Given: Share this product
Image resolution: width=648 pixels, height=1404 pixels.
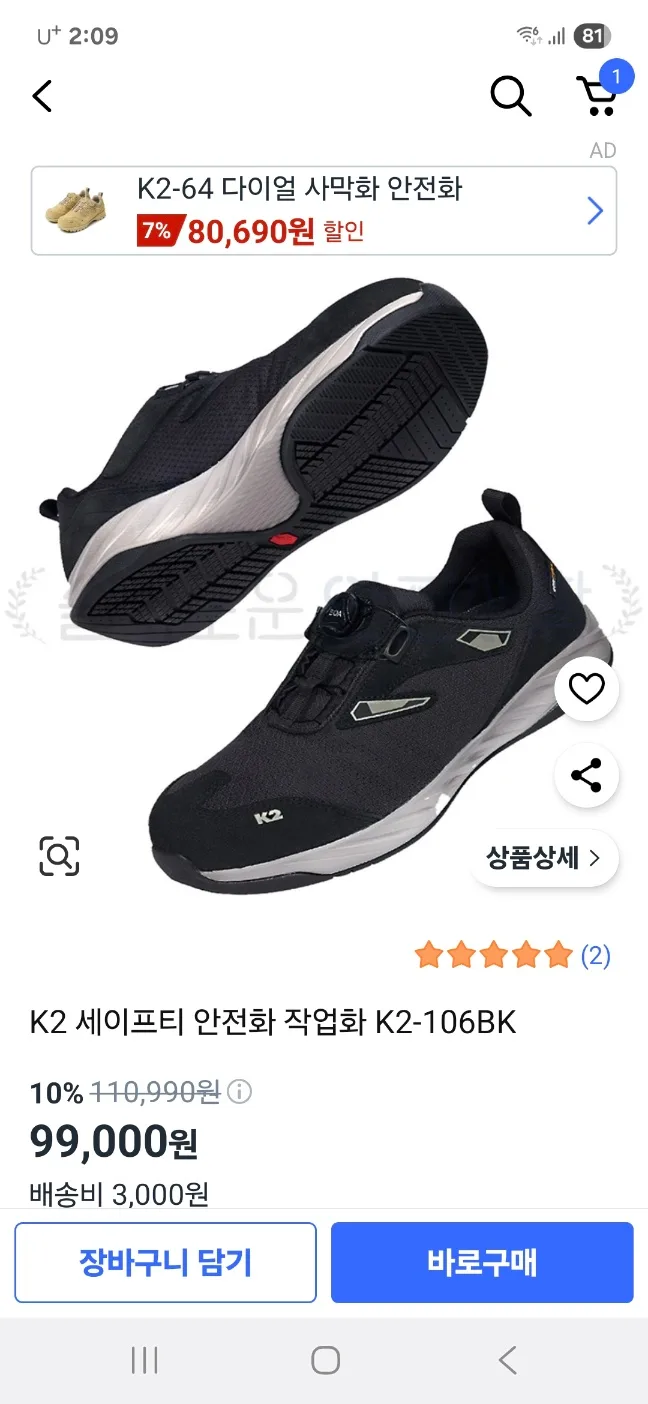Looking at the screenshot, I should point(586,775).
